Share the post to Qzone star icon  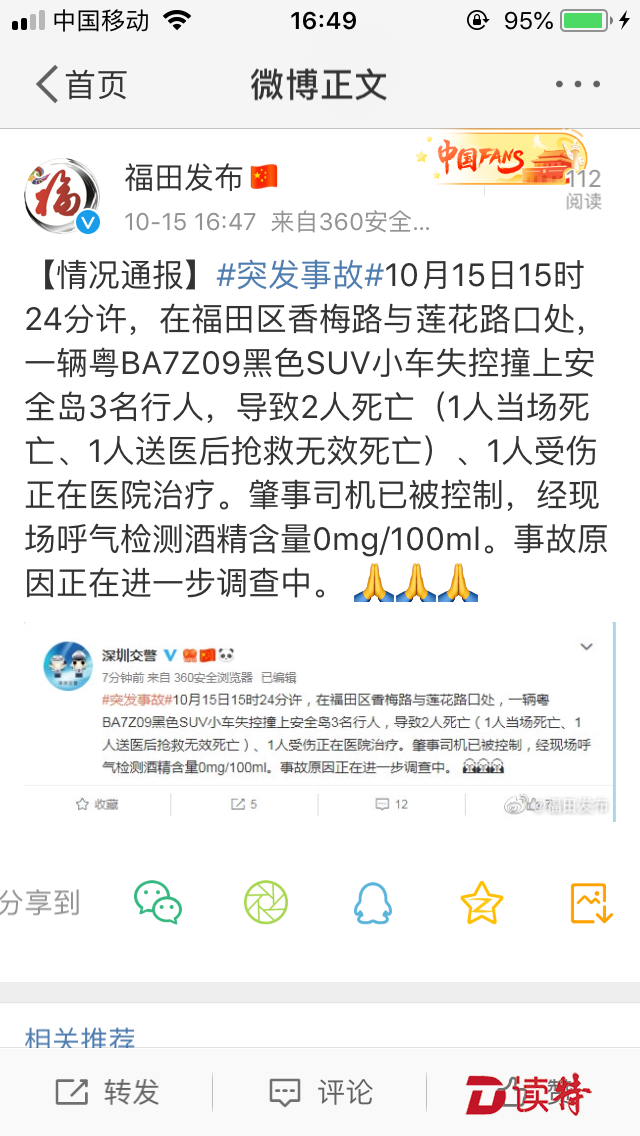(482, 902)
